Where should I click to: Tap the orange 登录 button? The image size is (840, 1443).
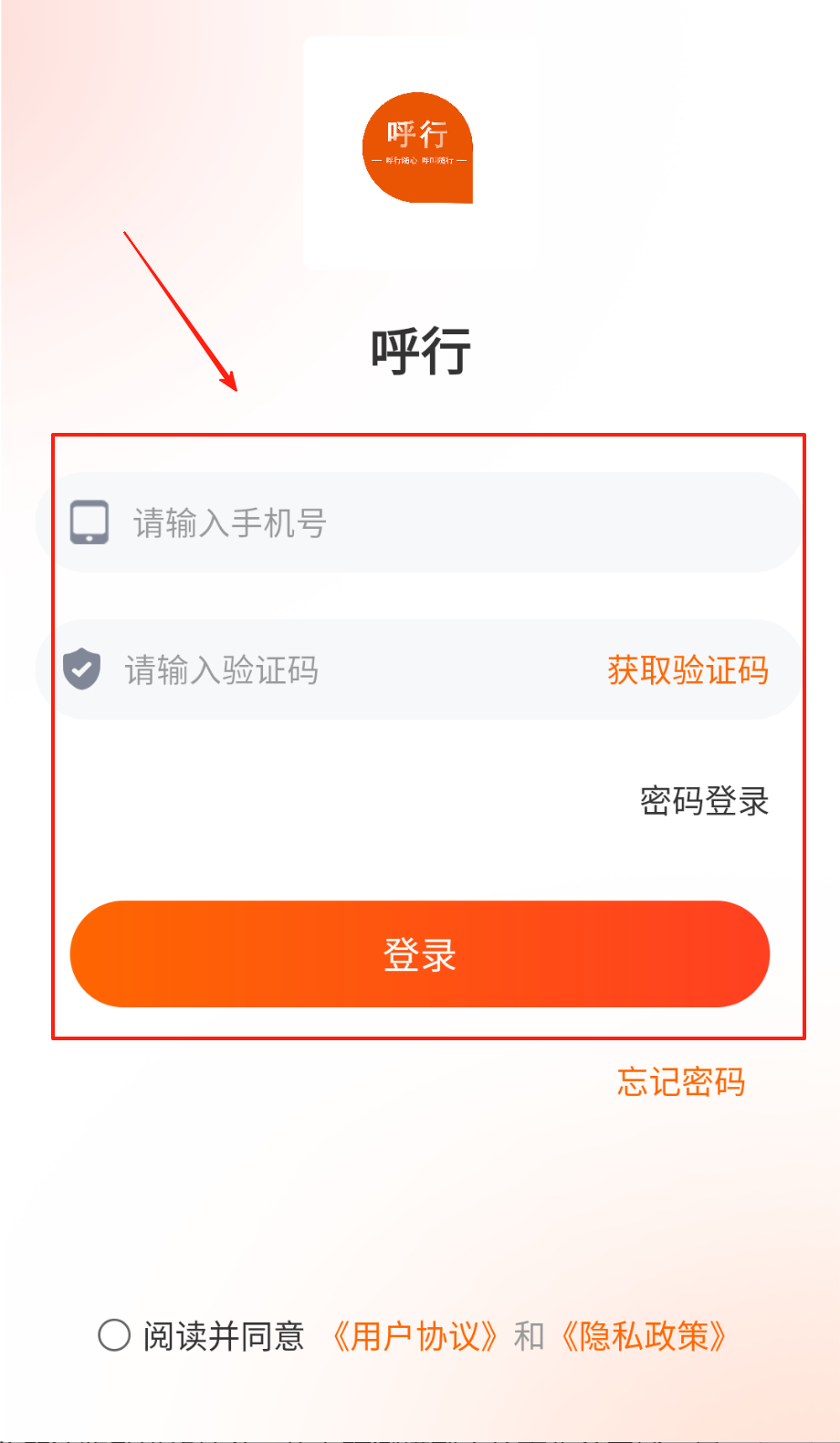coord(420,954)
